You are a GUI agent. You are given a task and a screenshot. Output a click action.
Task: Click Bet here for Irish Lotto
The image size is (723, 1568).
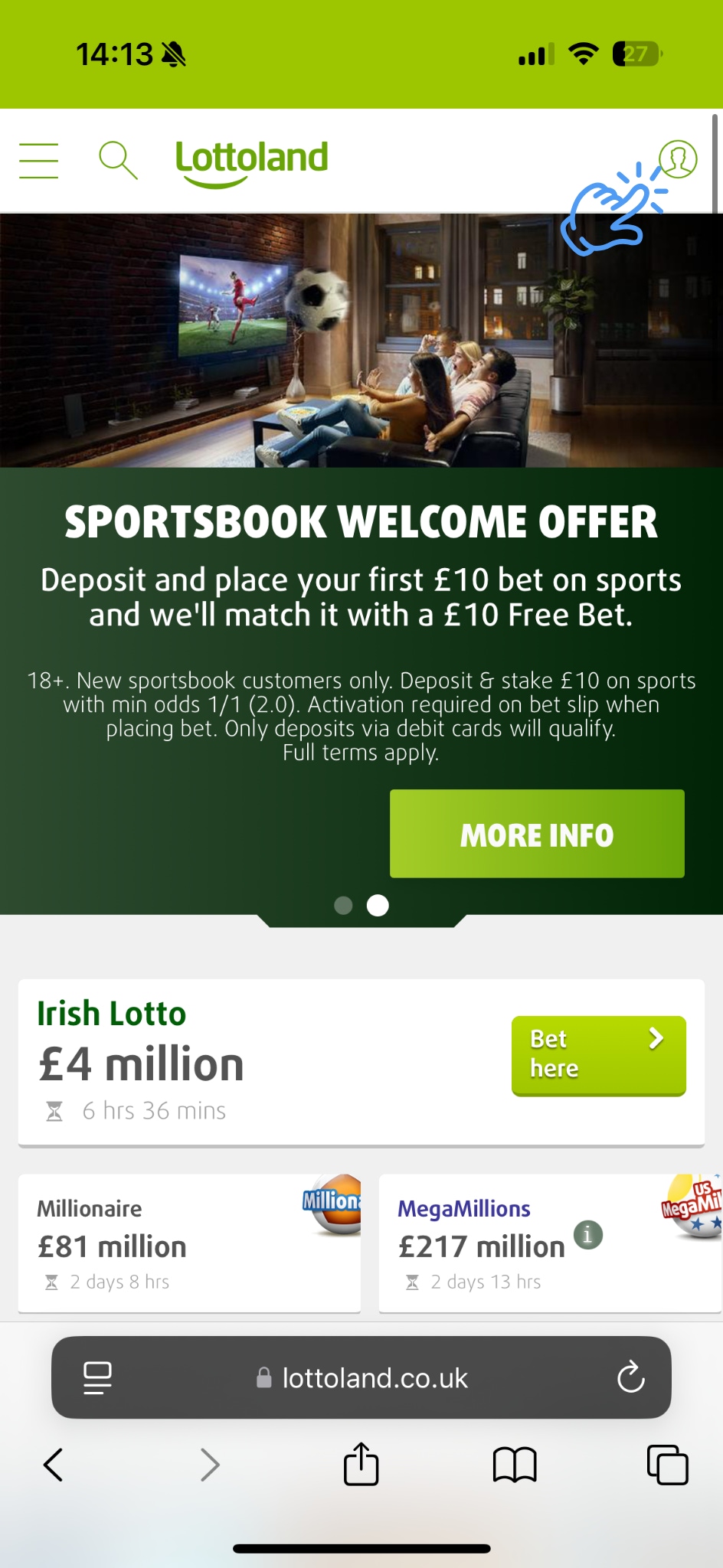click(598, 1056)
